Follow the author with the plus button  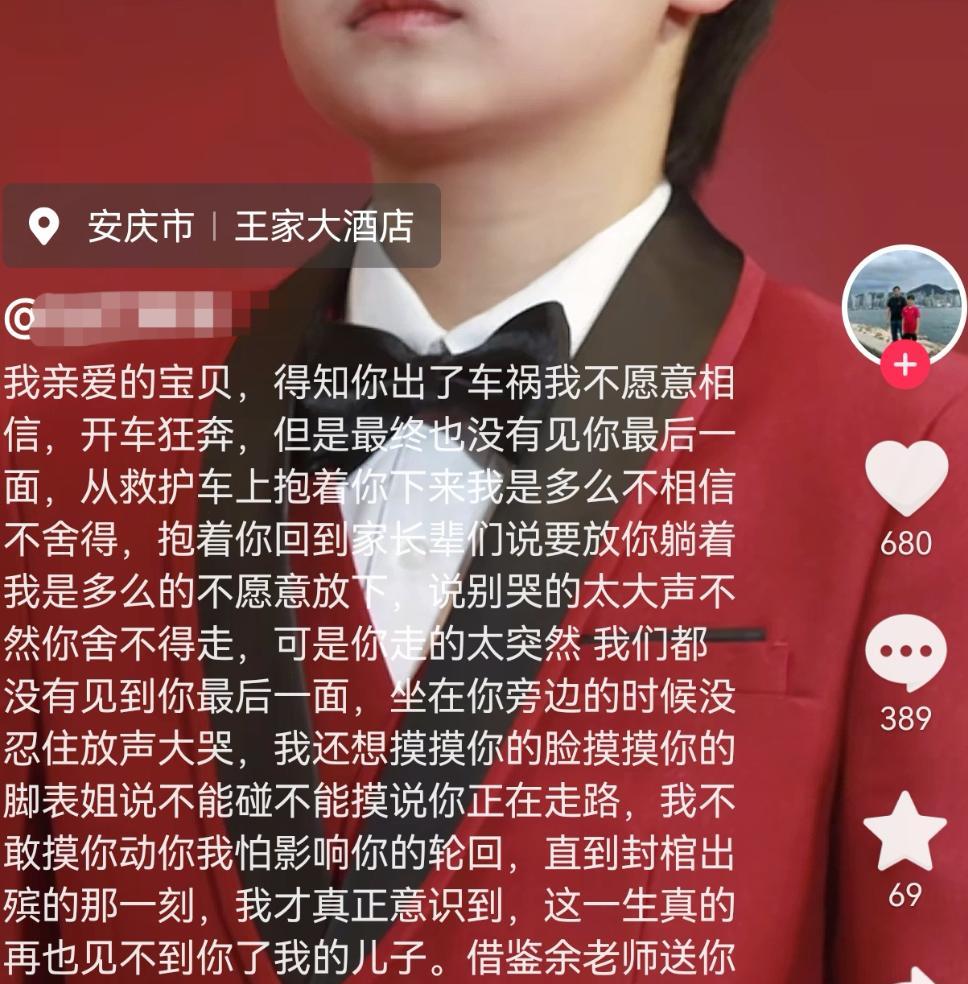(x=905, y=365)
